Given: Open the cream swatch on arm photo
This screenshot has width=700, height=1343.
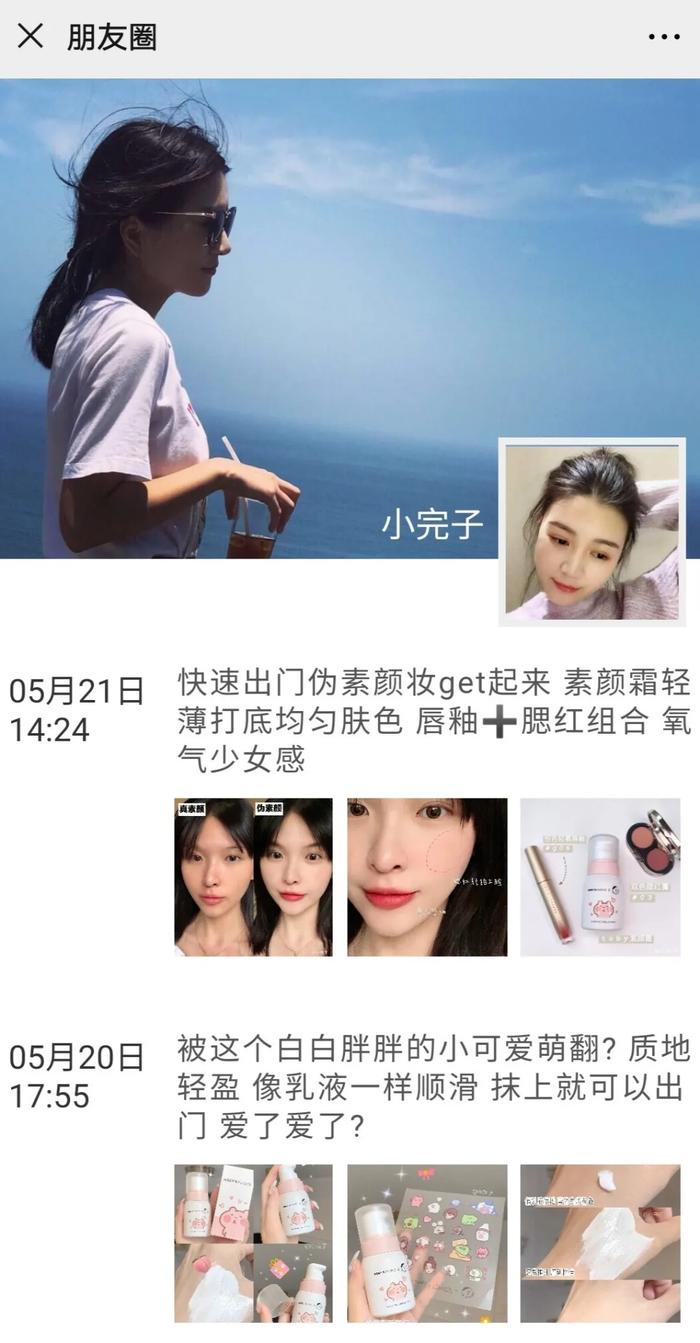Looking at the screenshot, I should (x=600, y=1243).
